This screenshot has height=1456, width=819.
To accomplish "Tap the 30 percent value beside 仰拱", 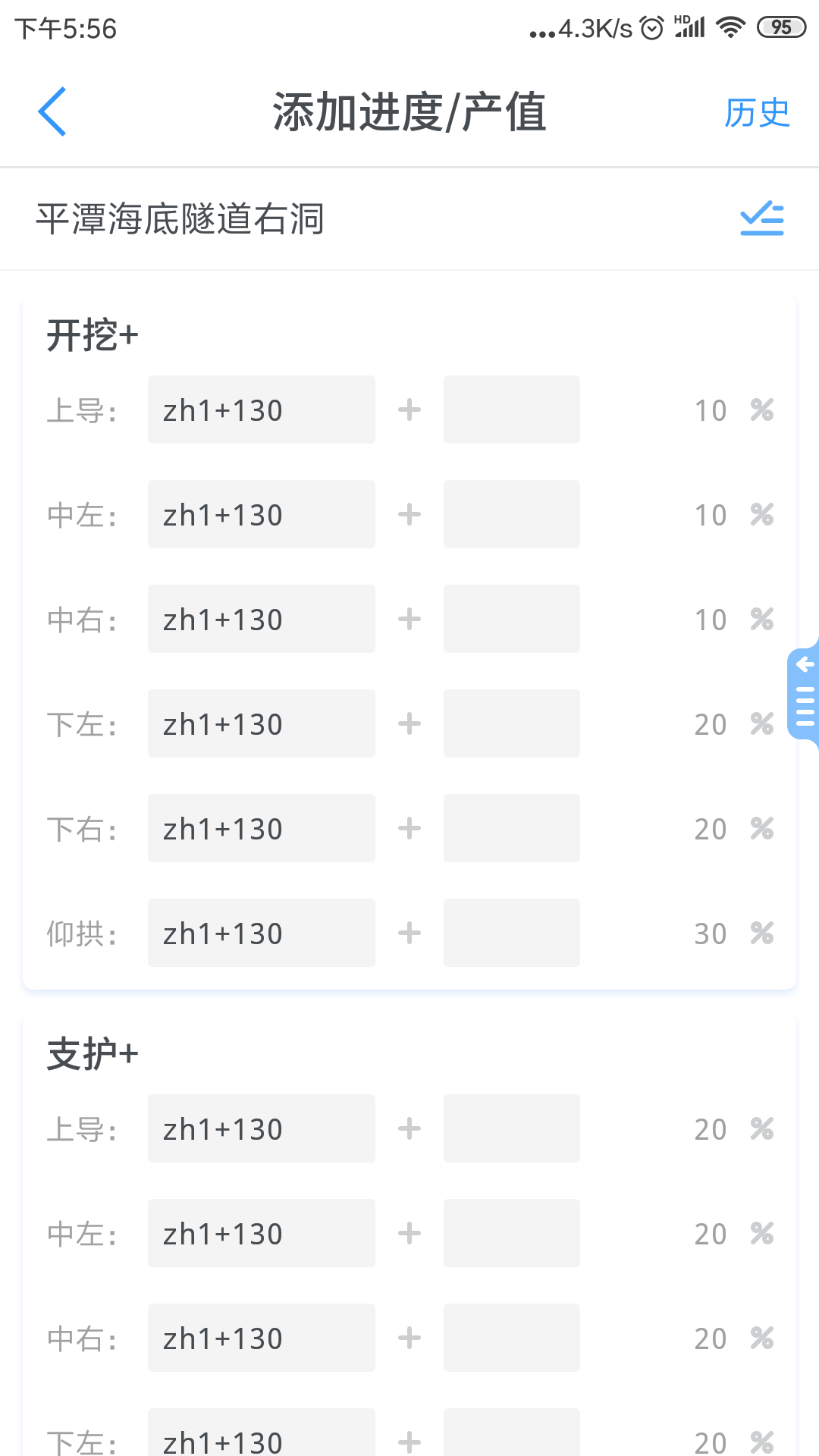I will click(710, 933).
